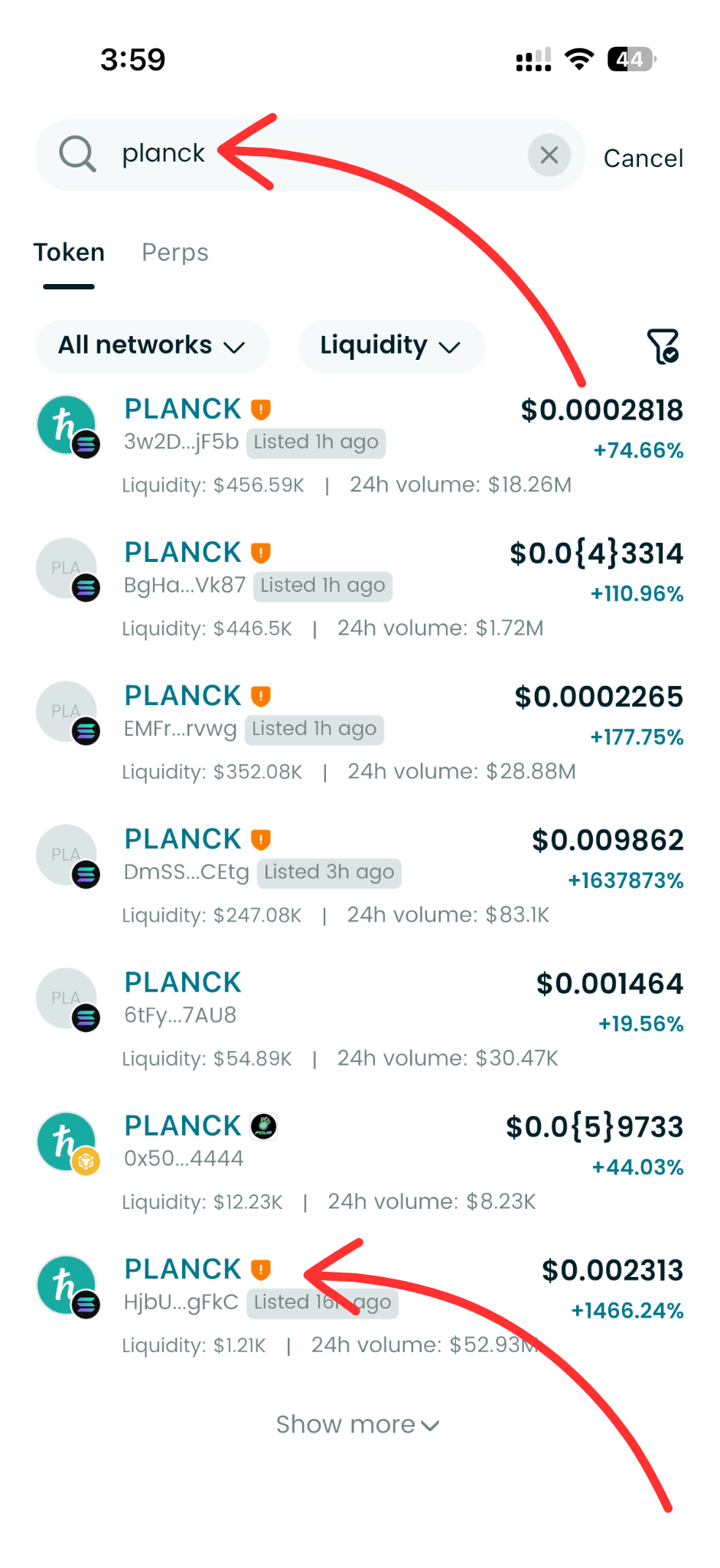Viewport: 720px width, 1568px height.
Task: Select the Token tab
Action: tap(69, 253)
